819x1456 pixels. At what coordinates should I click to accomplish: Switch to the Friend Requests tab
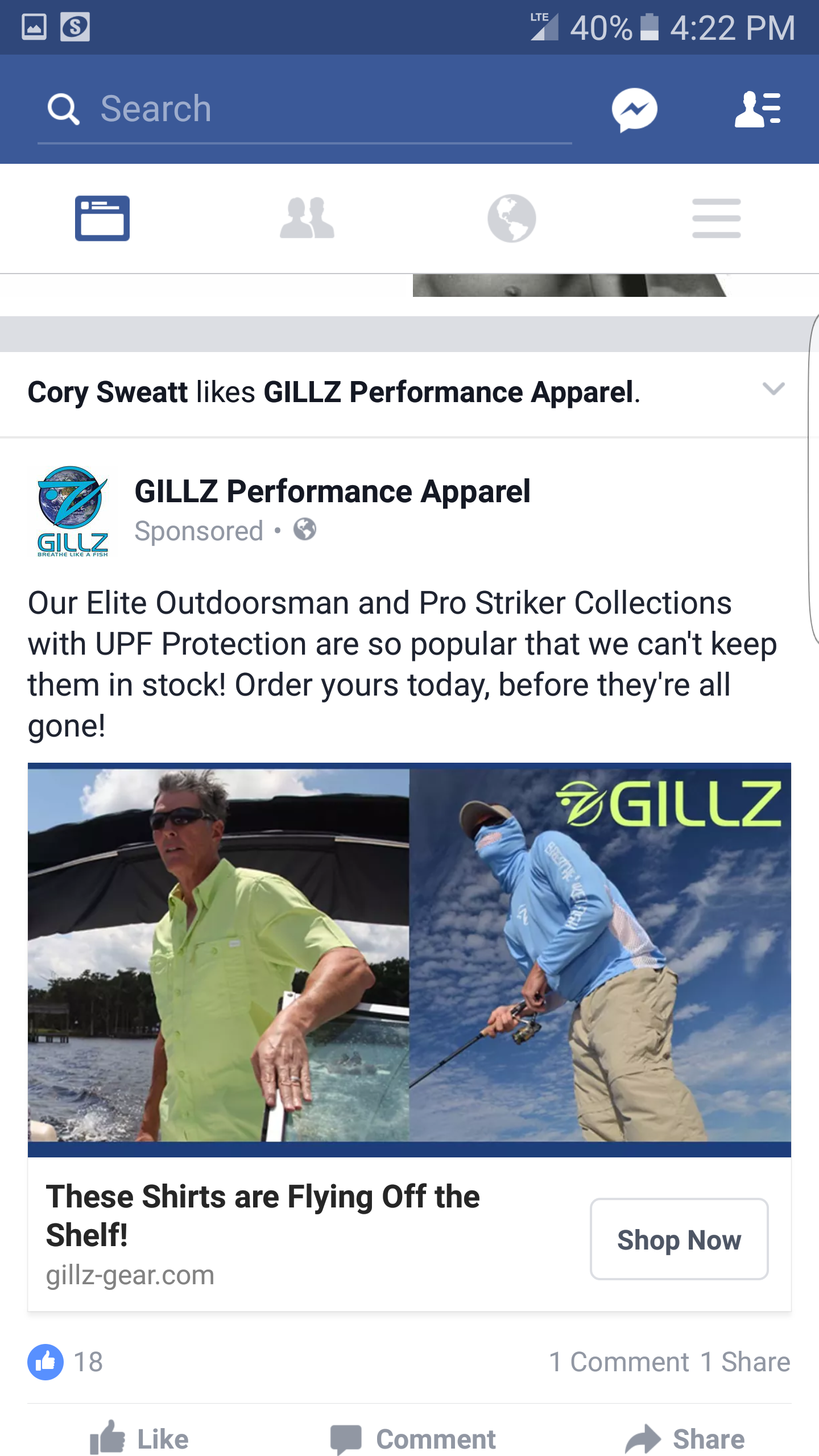coord(307,218)
